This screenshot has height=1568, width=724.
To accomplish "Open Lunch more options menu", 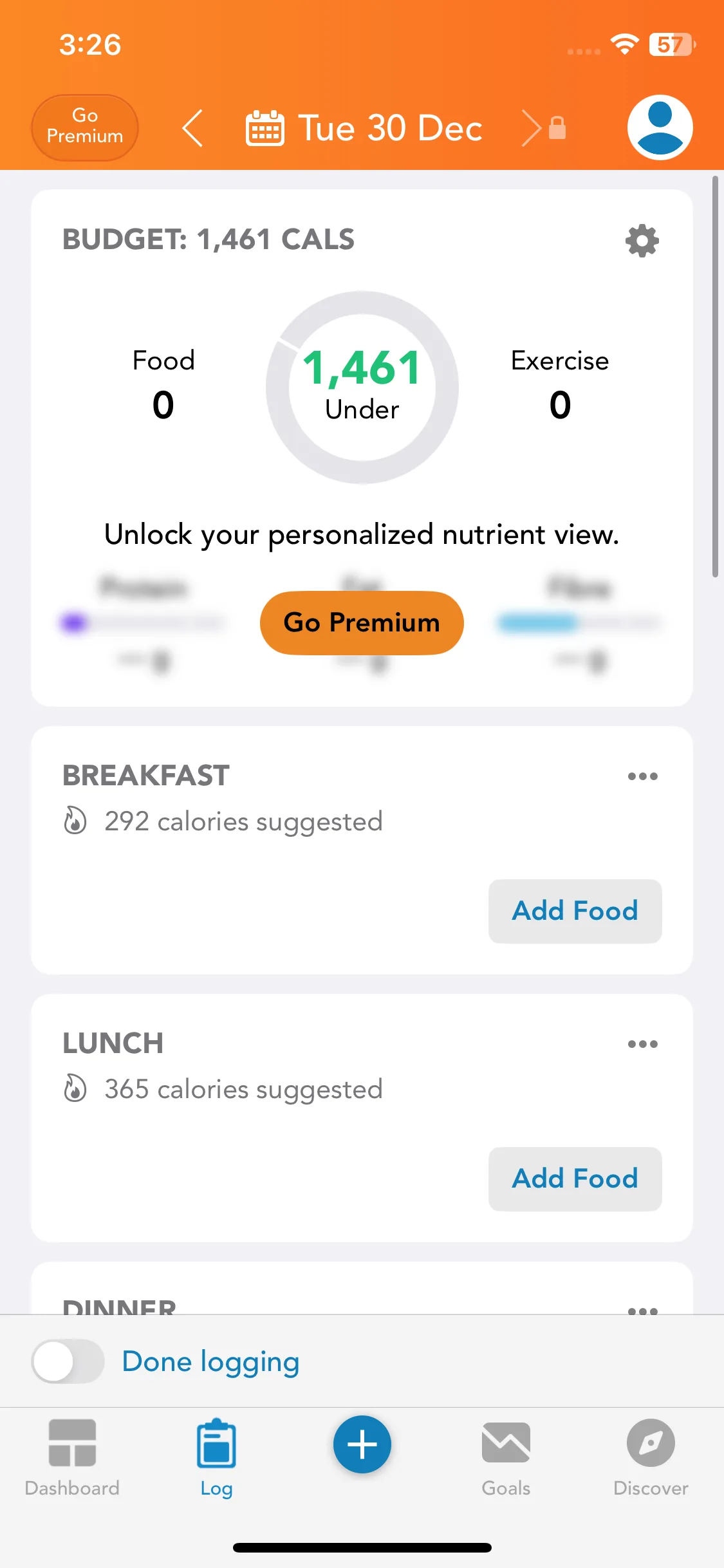I will point(642,1044).
